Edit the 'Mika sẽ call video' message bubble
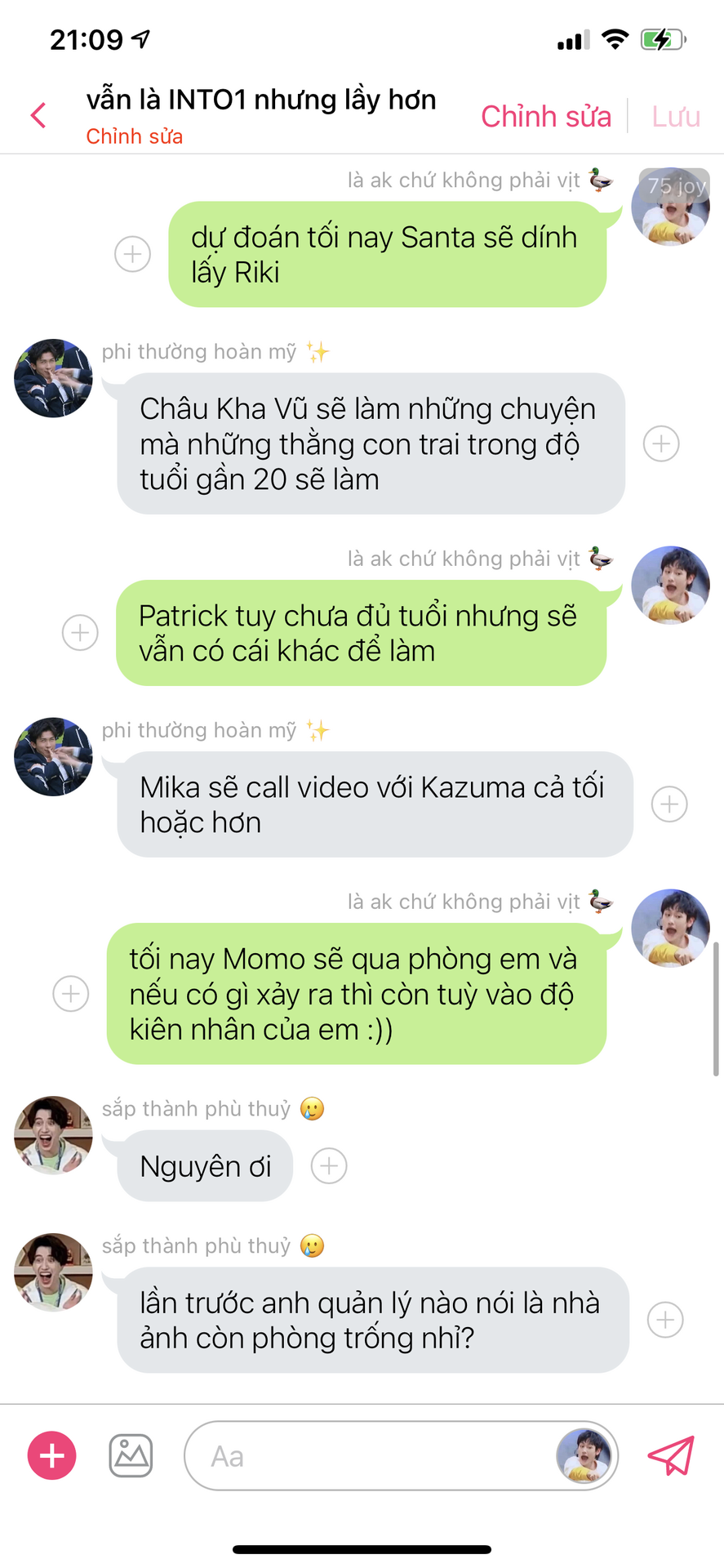The width and height of the screenshot is (724, 1568). pos(374,804)
